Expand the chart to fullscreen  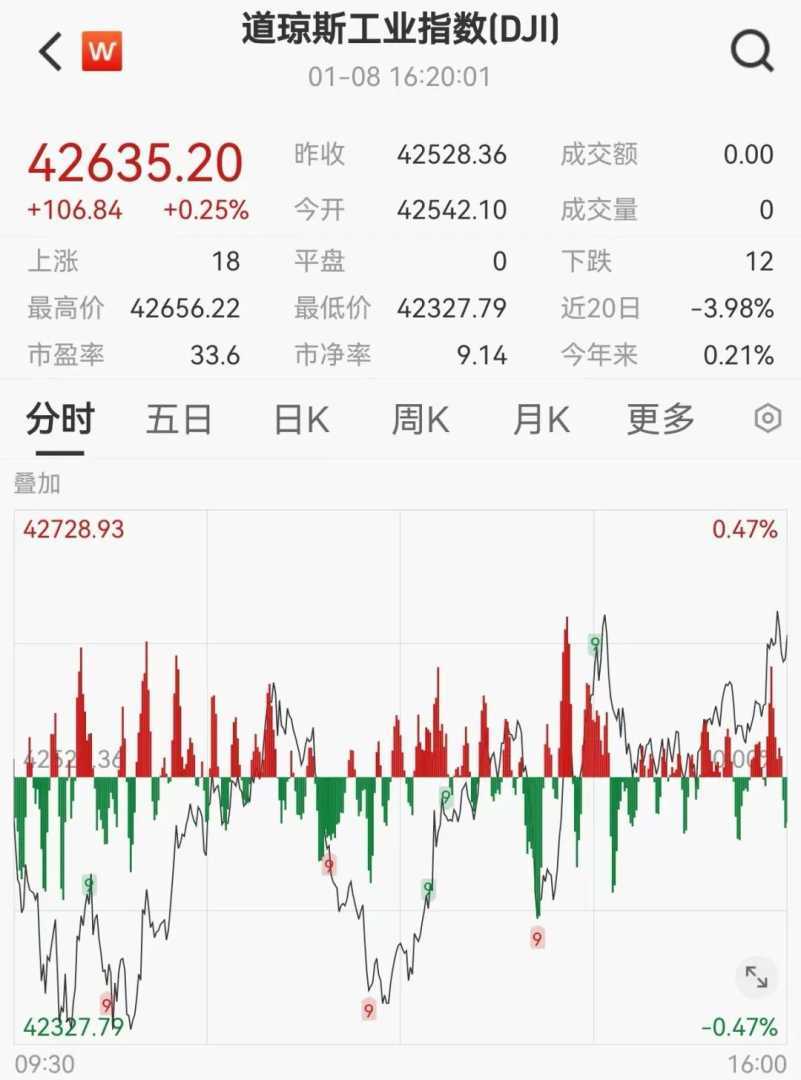tap(756, 977)
